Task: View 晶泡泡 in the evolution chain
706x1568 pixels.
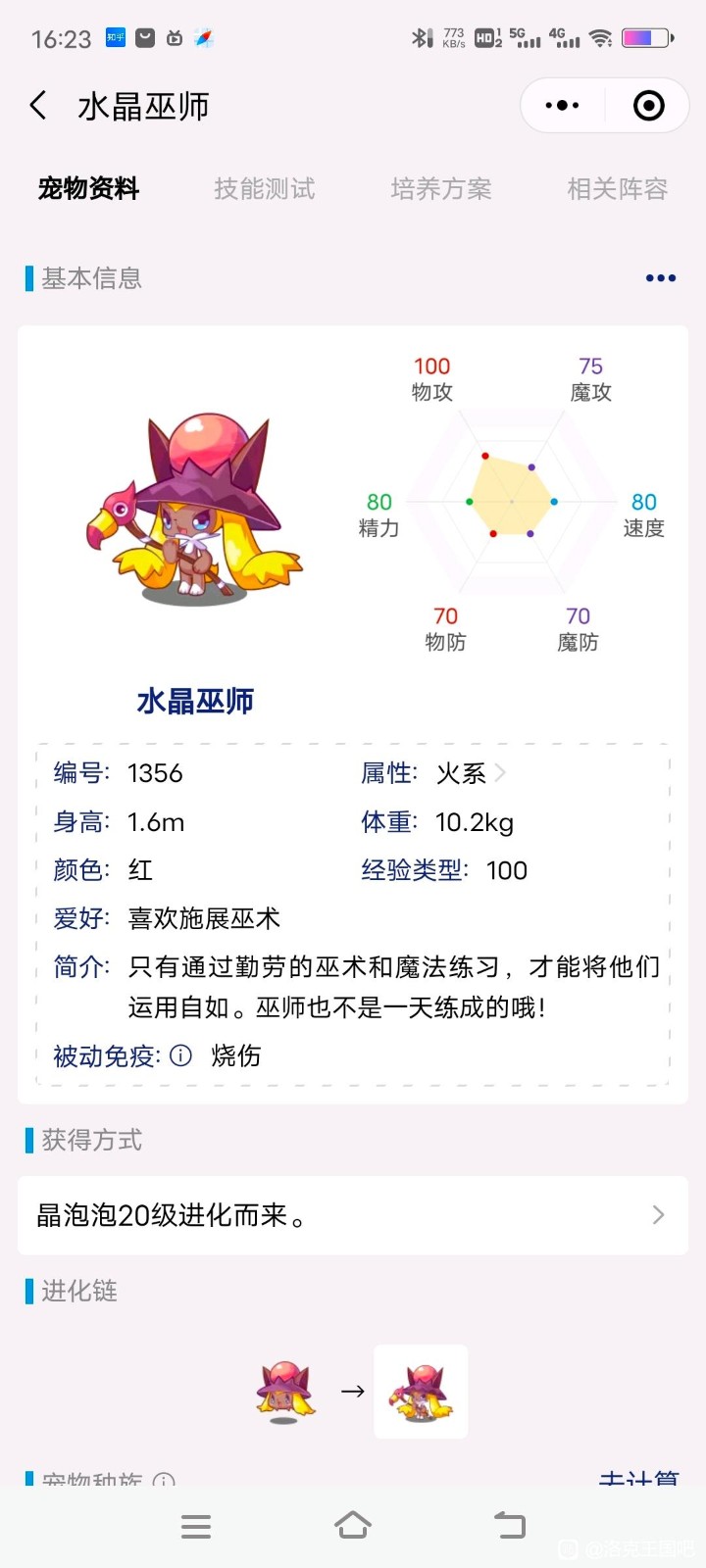Action: point(285,1392)
